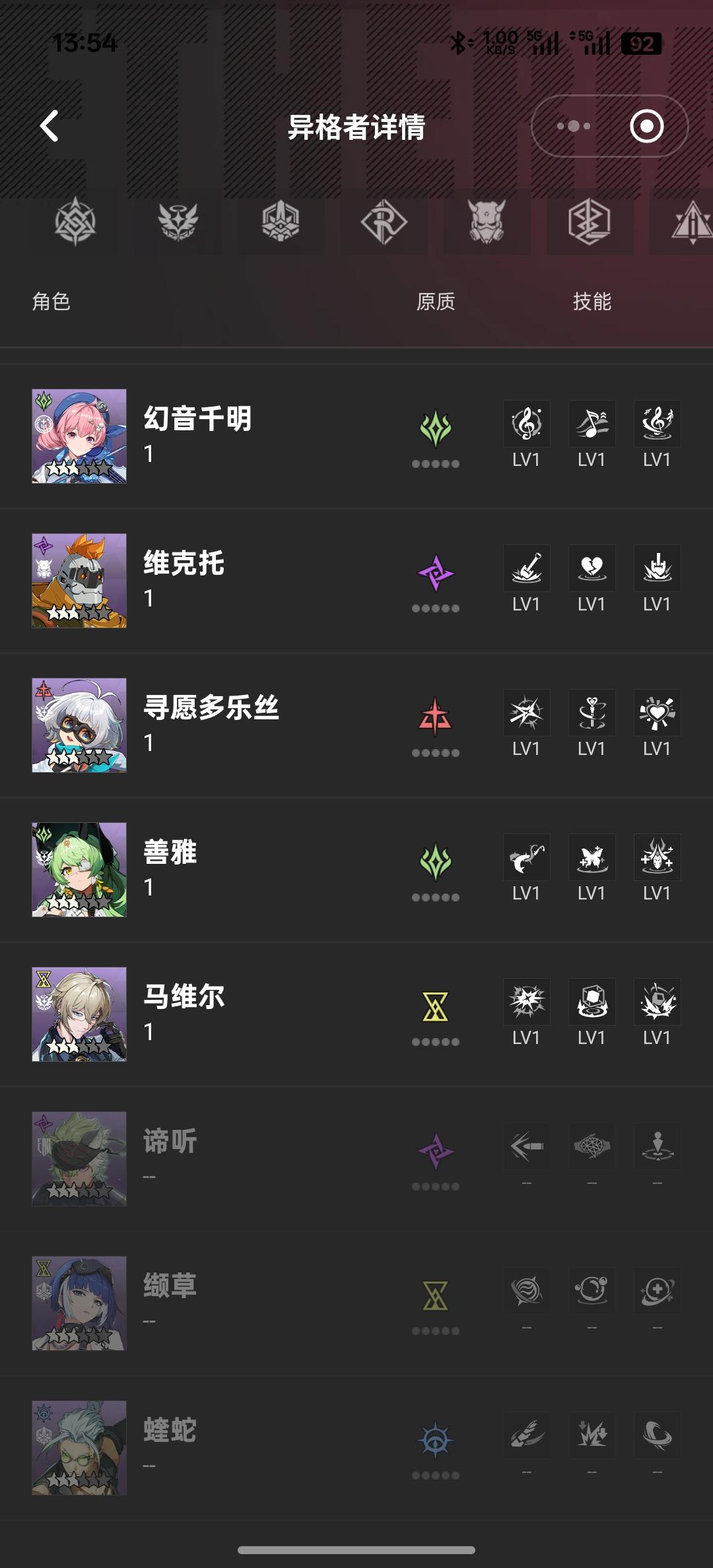The height and width of the screenshot is (1568, 713).
Task: Open 马维尔's cube skill icon
Action: (x=592, y=1001)
